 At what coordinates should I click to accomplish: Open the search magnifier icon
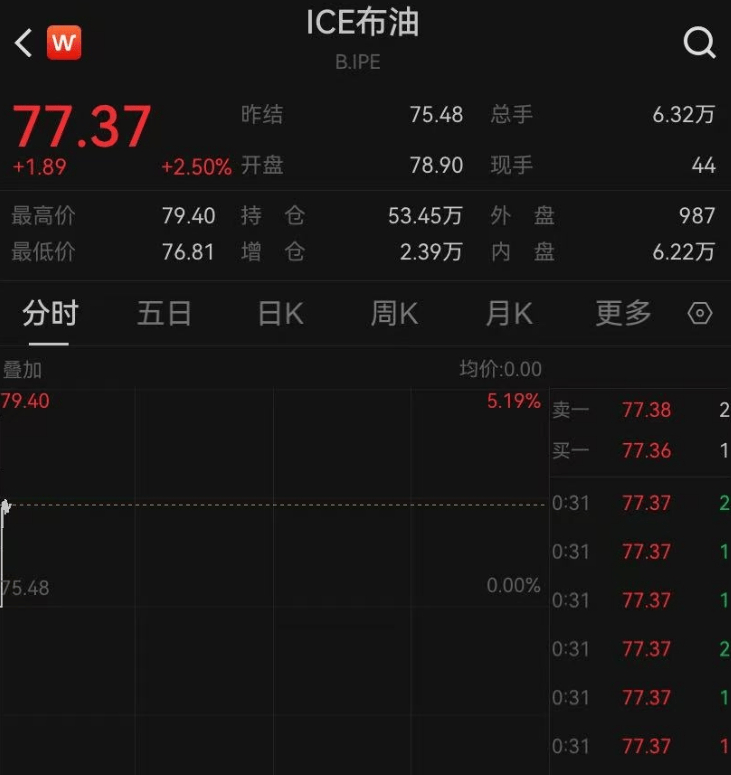click(x=698, y=42)
